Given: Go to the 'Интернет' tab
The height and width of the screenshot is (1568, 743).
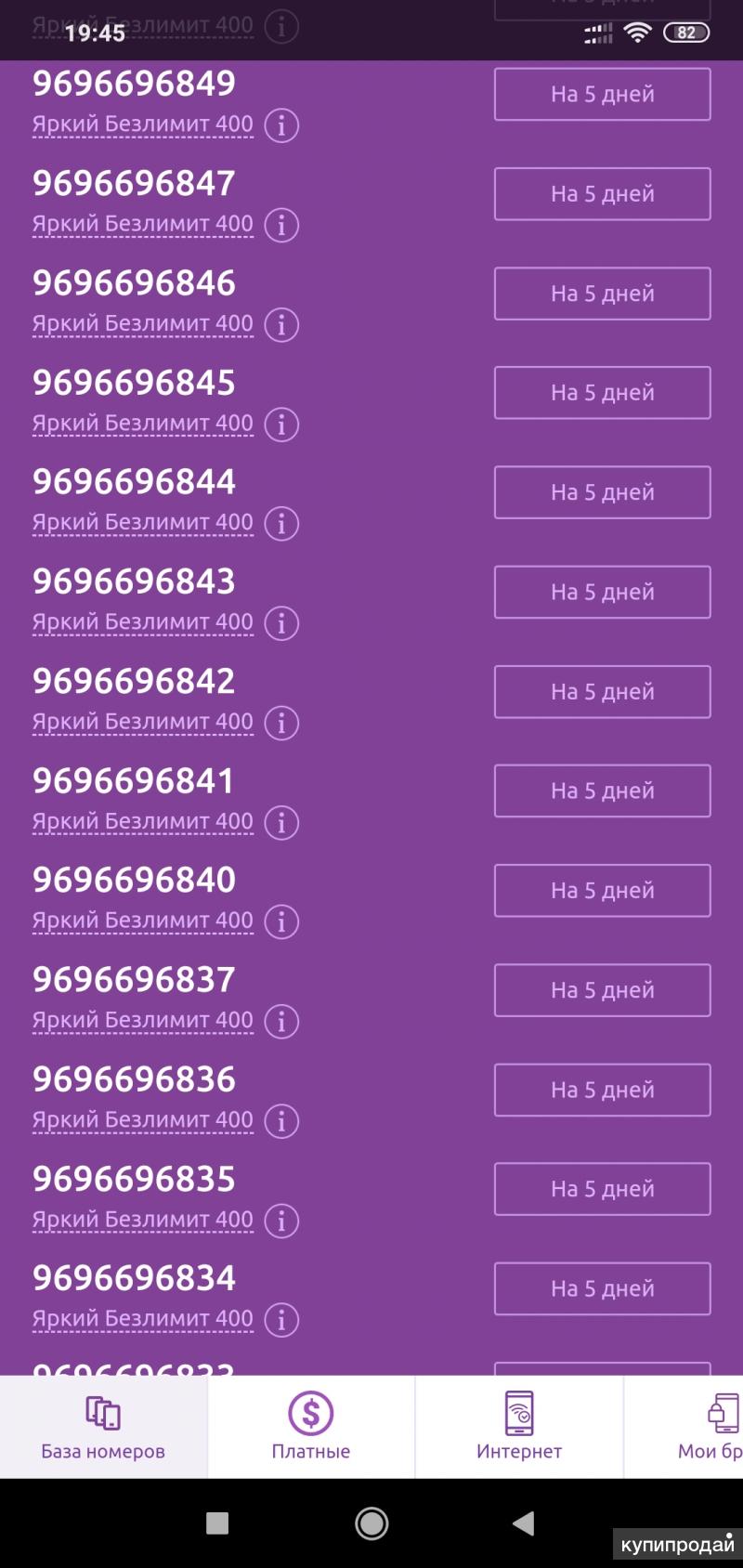Looking at the screenshot, I should point(519,1427).
